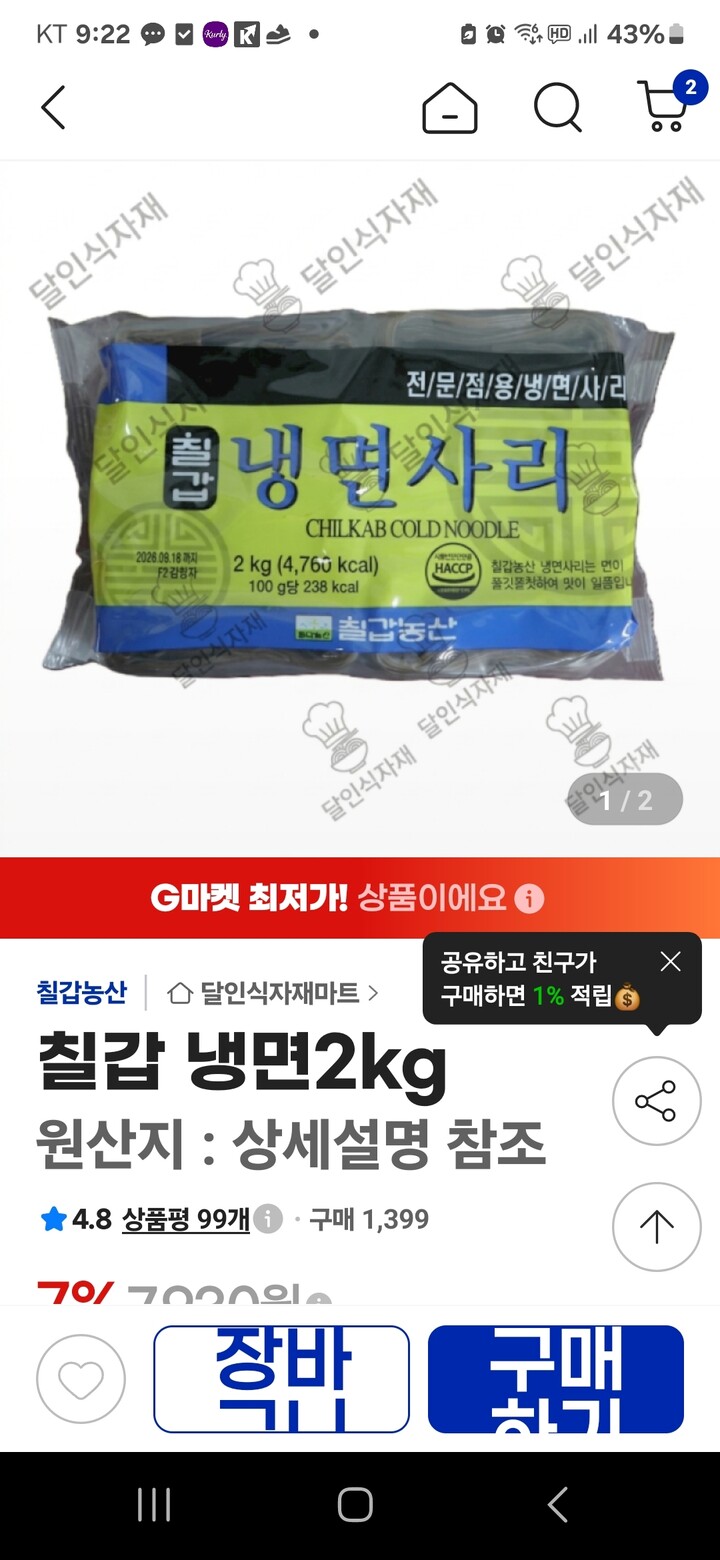The image size is (720, 1560).
Task: Go back using the top-left arrow
Action: (53, 107)
